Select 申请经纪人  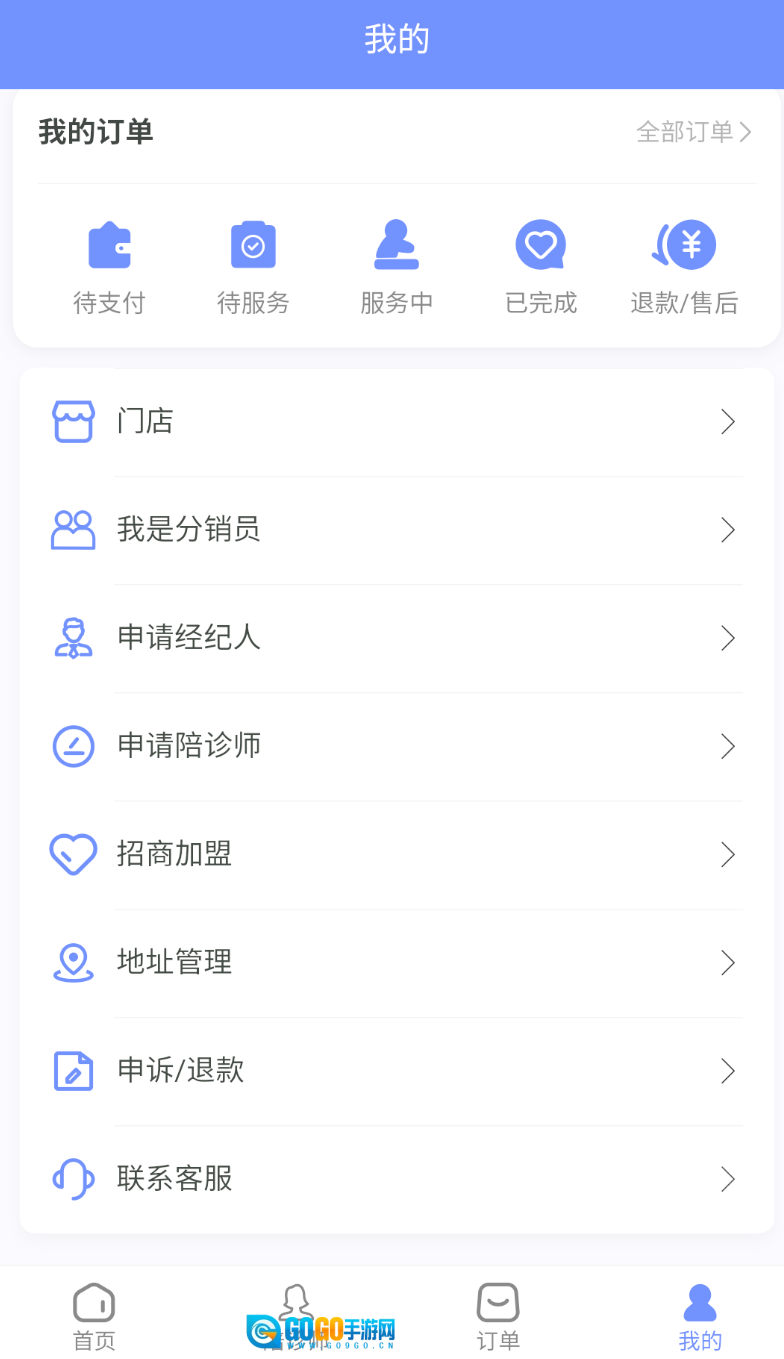pos(397,638)
